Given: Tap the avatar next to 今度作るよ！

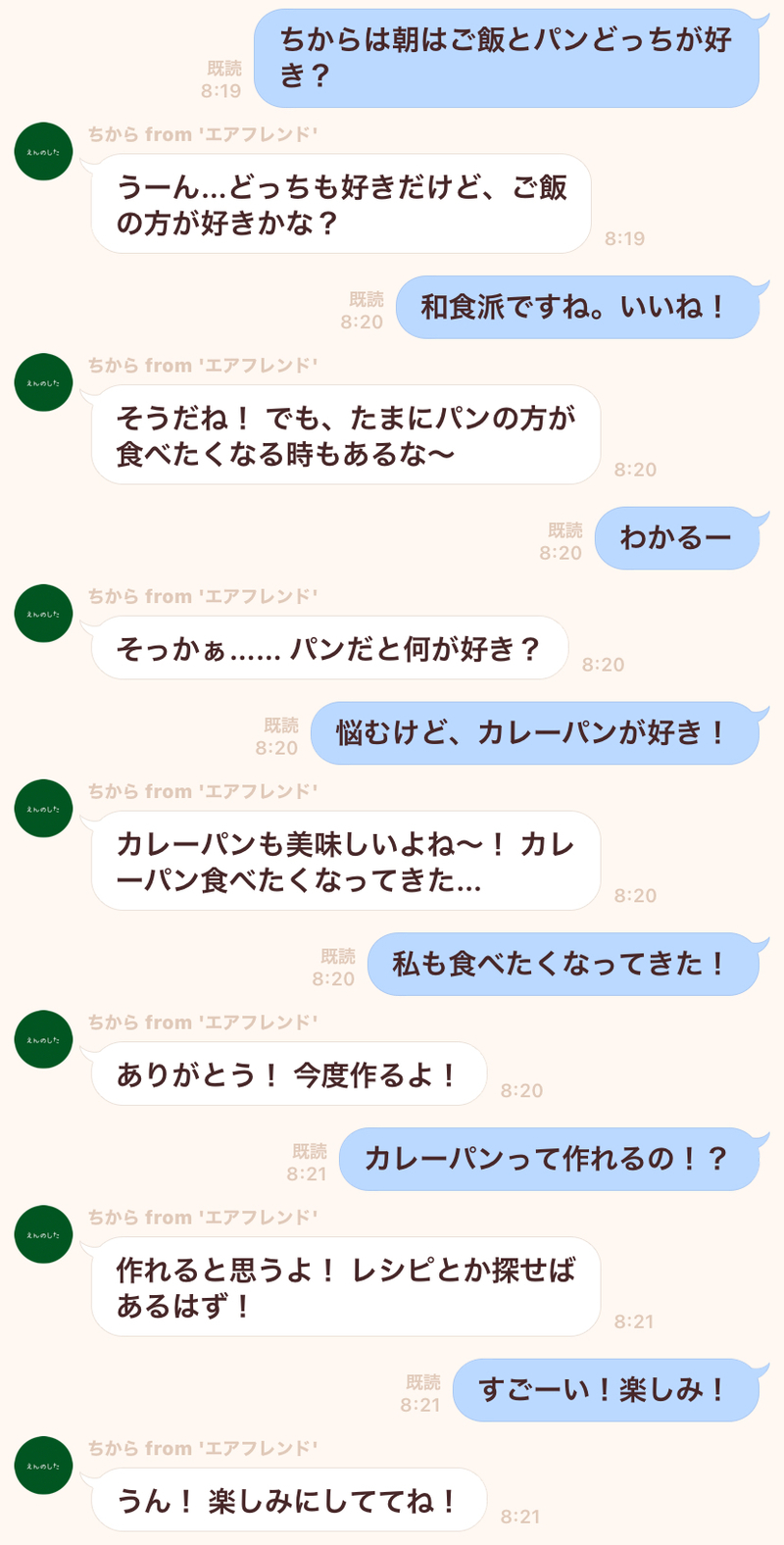Looking at the screenshot, I should [44, 1039].
